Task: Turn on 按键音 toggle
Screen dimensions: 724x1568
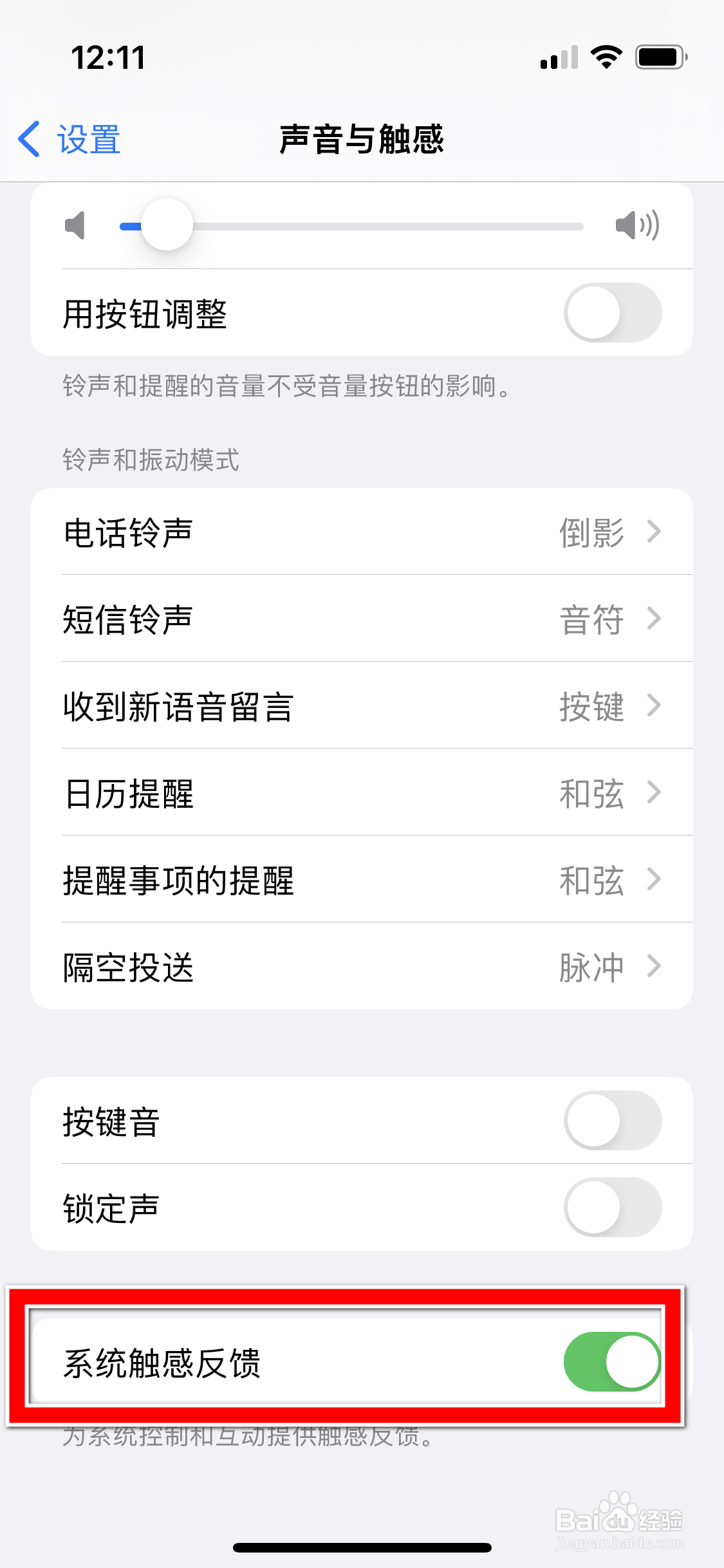Action: [613, 1121]
